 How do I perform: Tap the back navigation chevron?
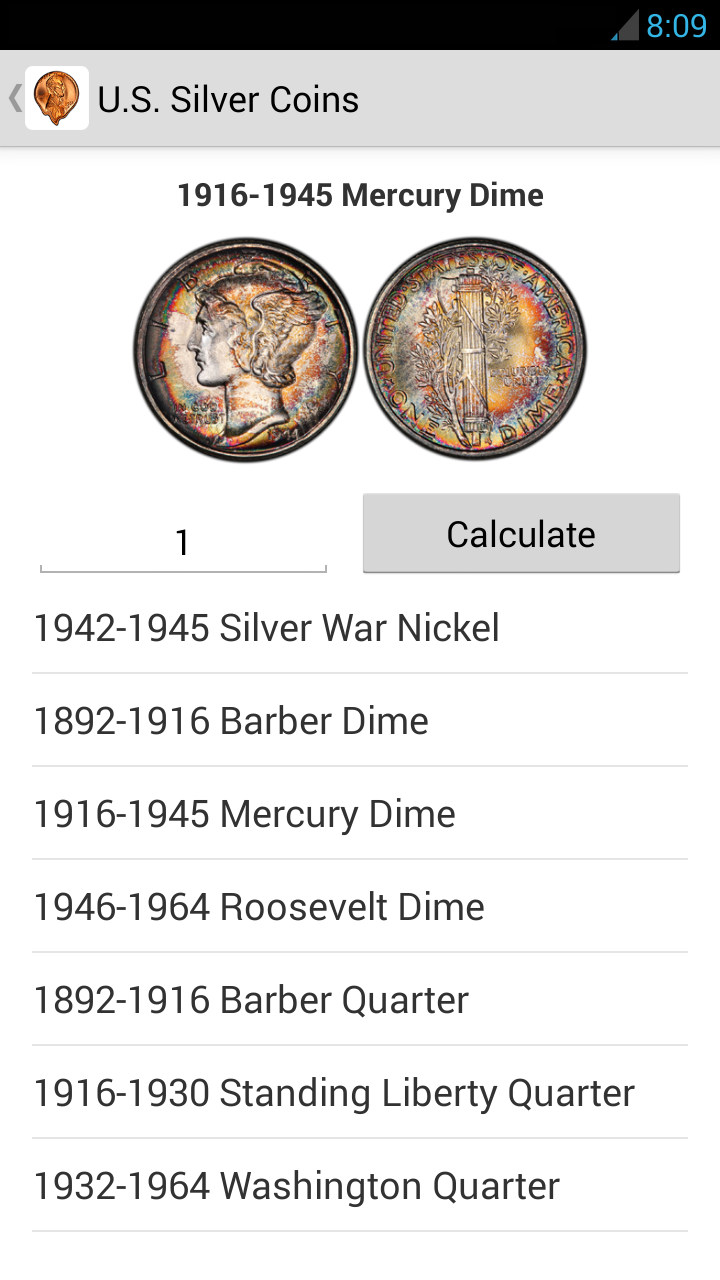pos(12,97)
